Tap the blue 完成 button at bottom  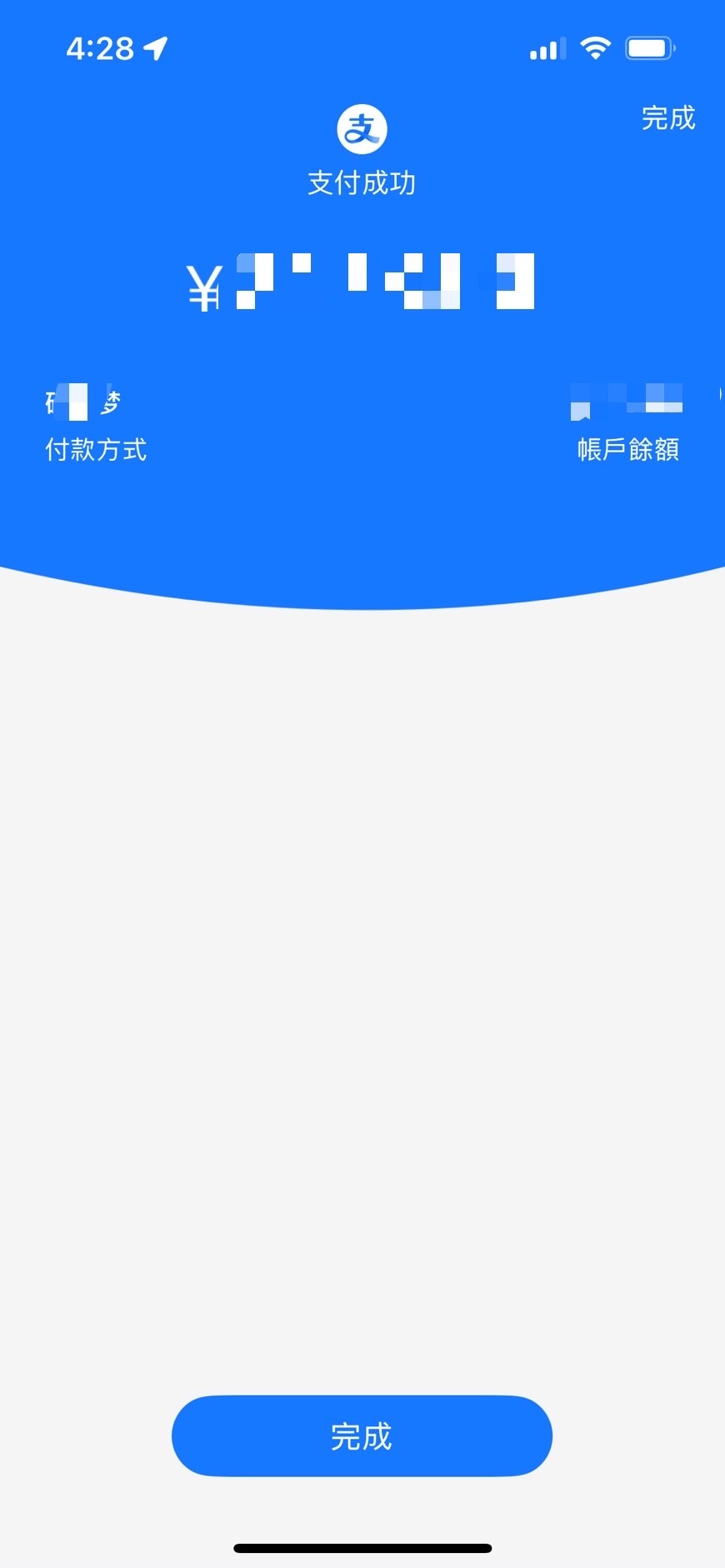click(362, 1436)
